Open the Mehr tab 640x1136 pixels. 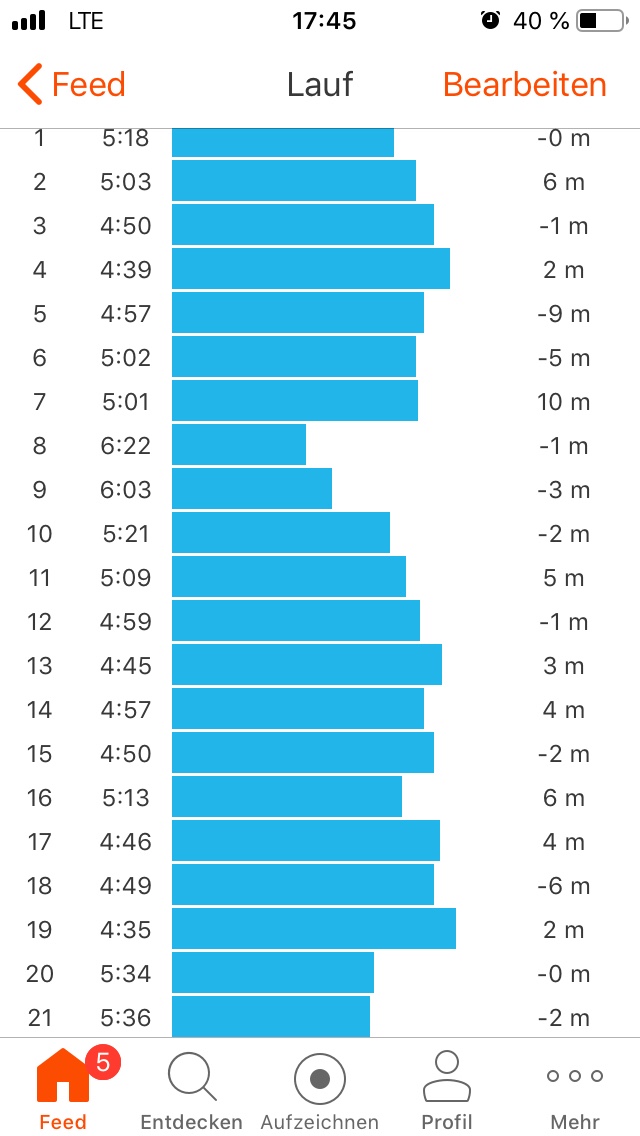[x=575, y=1090]
